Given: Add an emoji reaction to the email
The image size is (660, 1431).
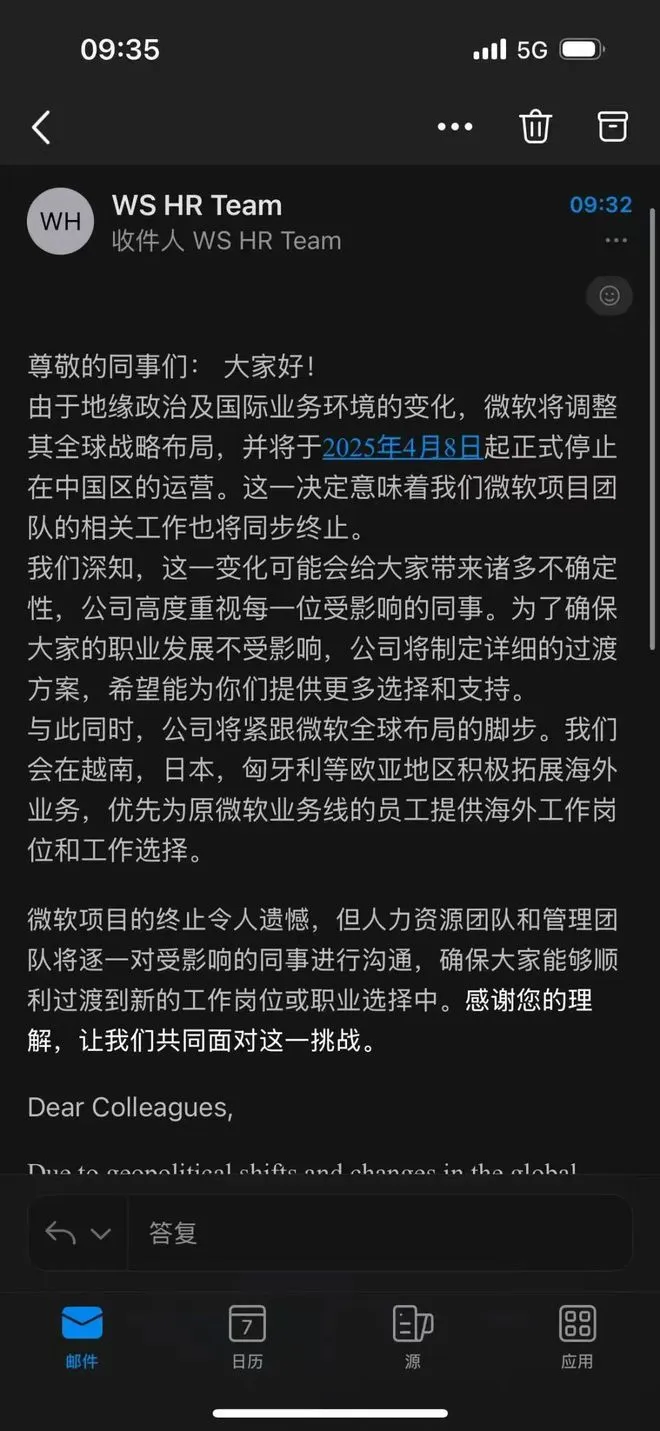Looking at the screenshot, I should click(x=609, y=296).
